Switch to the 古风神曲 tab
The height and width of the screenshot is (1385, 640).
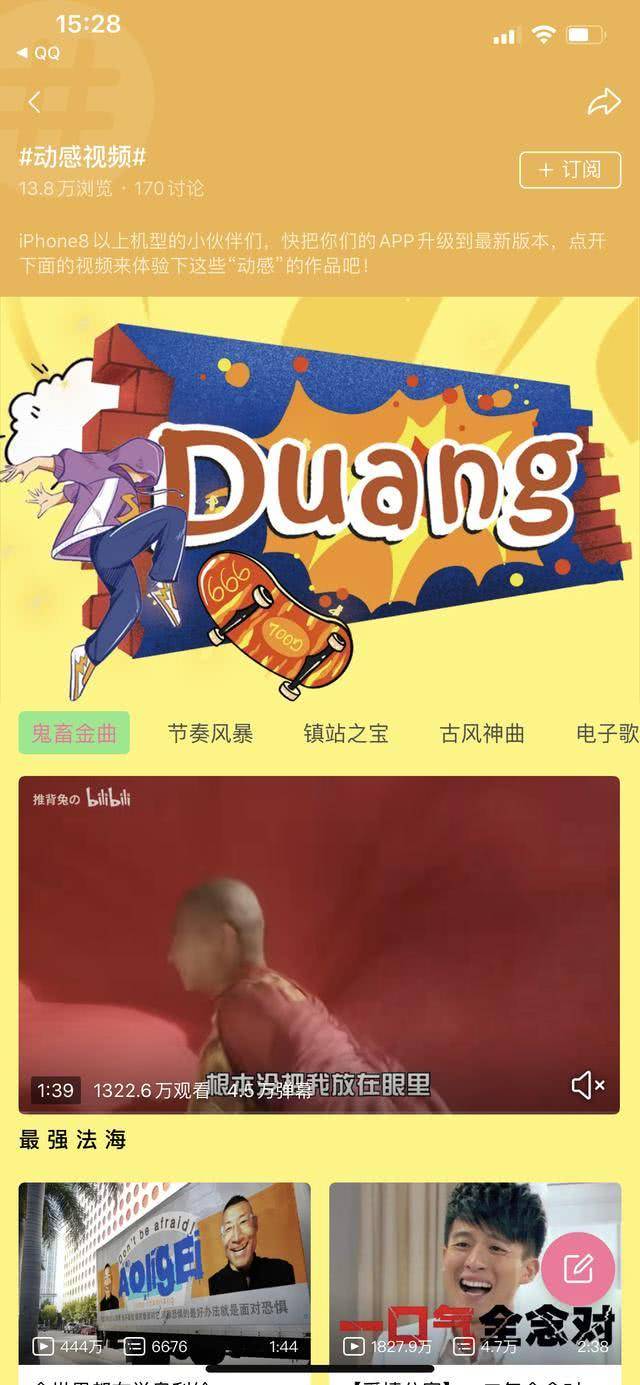point(482,733)
